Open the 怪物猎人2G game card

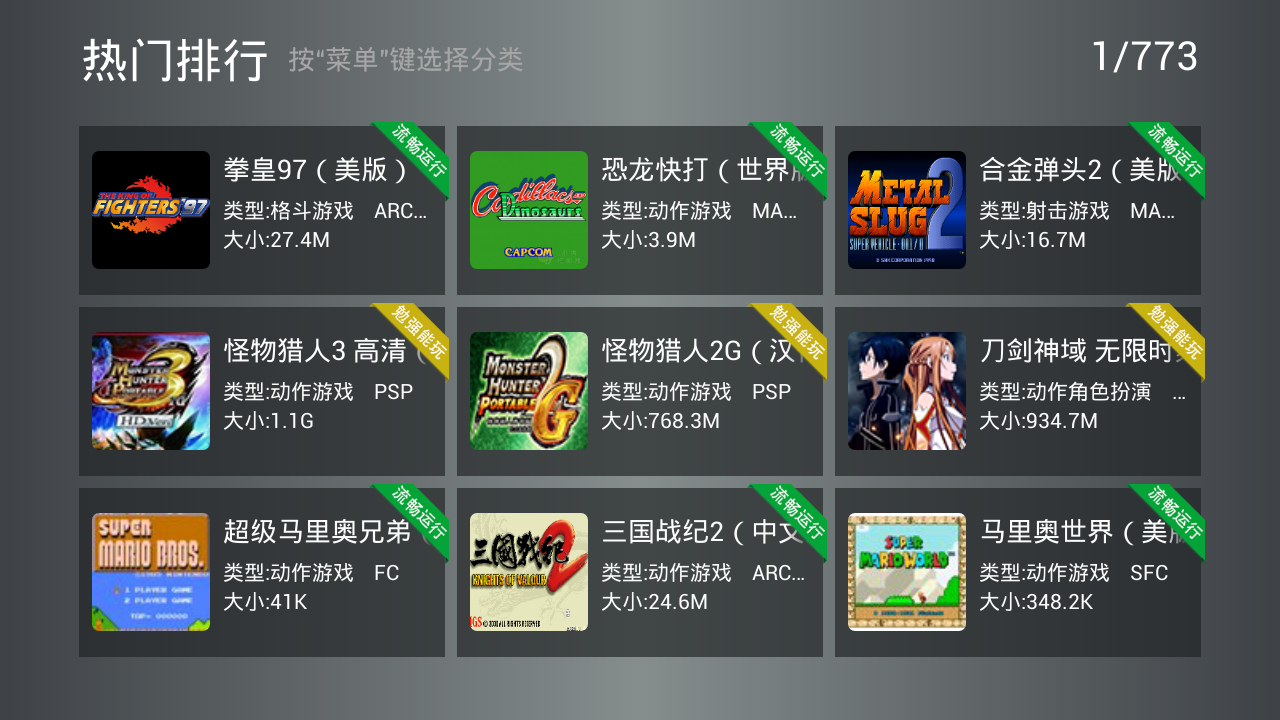(640, 391)
